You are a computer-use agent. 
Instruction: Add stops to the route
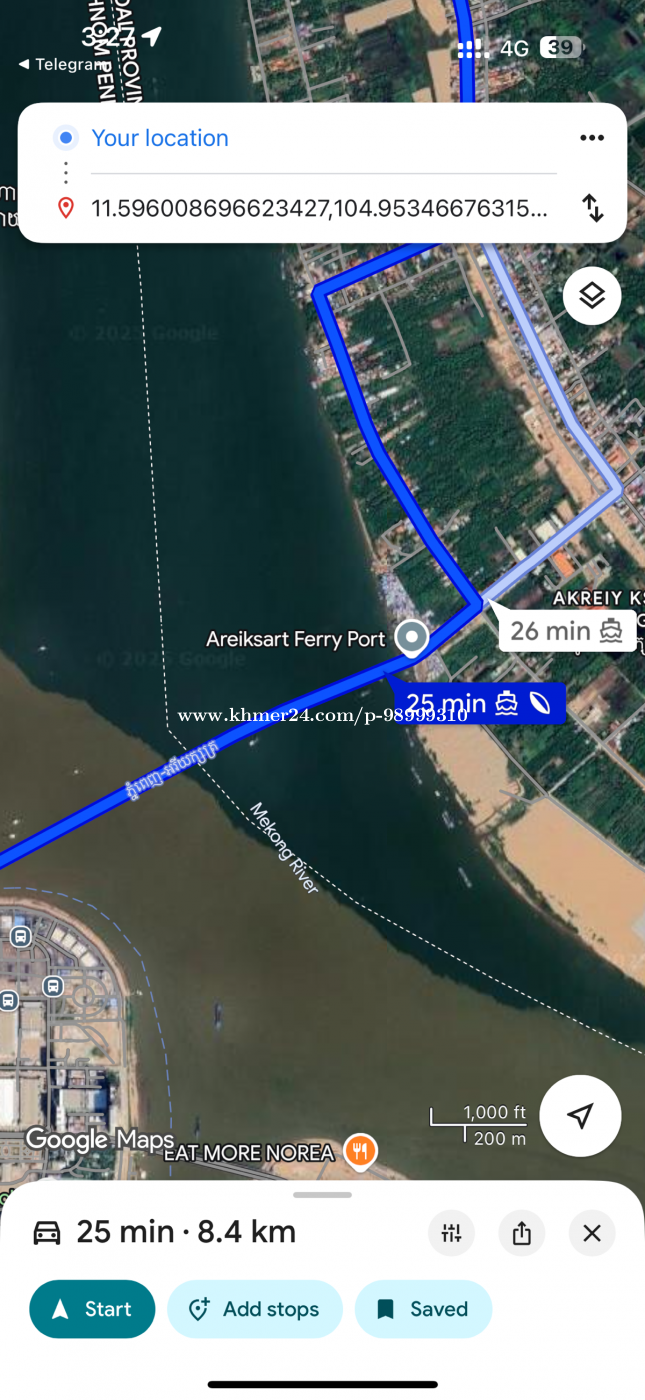pyautogui.click(x=254, y=1309)
